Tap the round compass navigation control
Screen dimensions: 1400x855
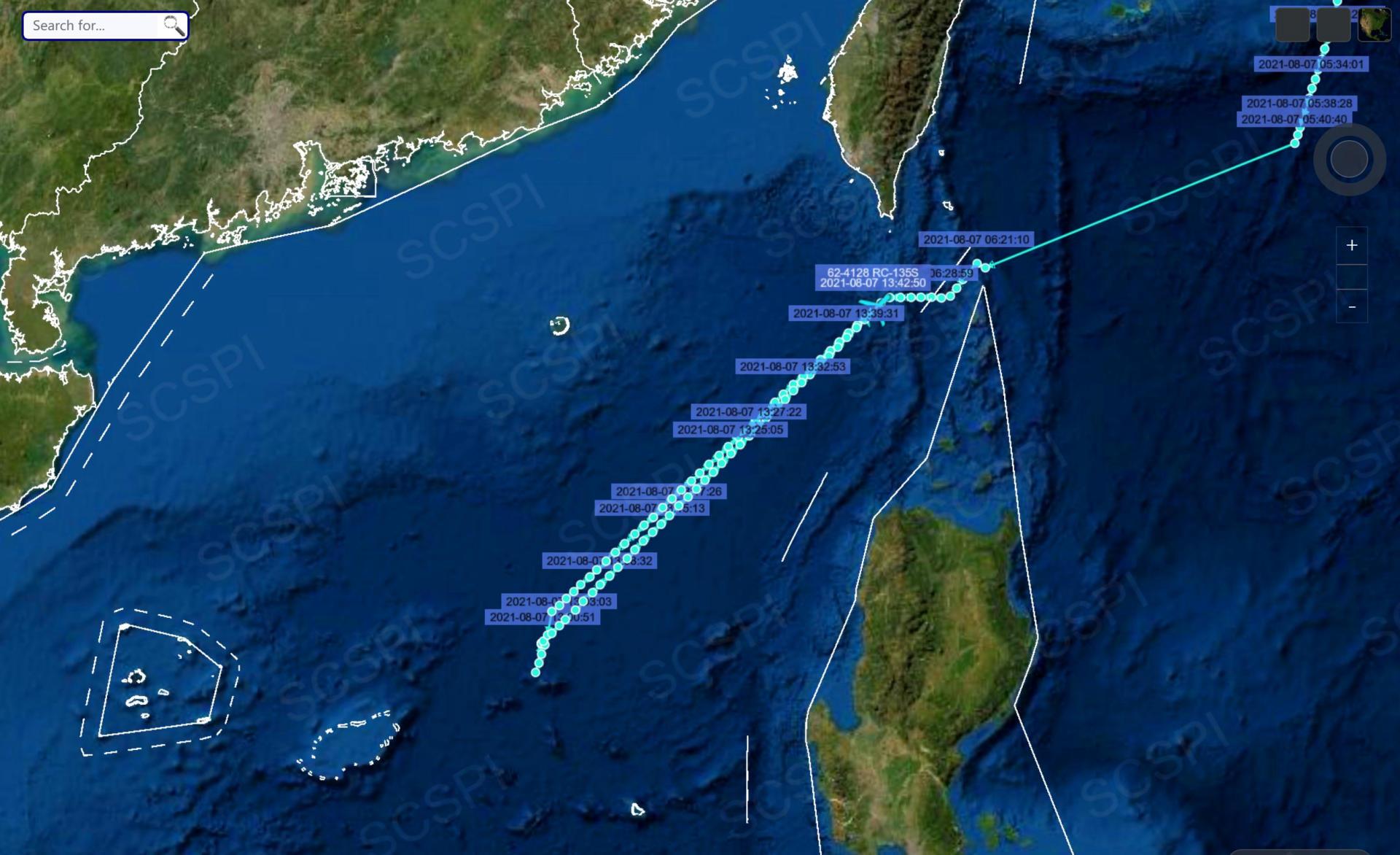[x=1349, y=159]
